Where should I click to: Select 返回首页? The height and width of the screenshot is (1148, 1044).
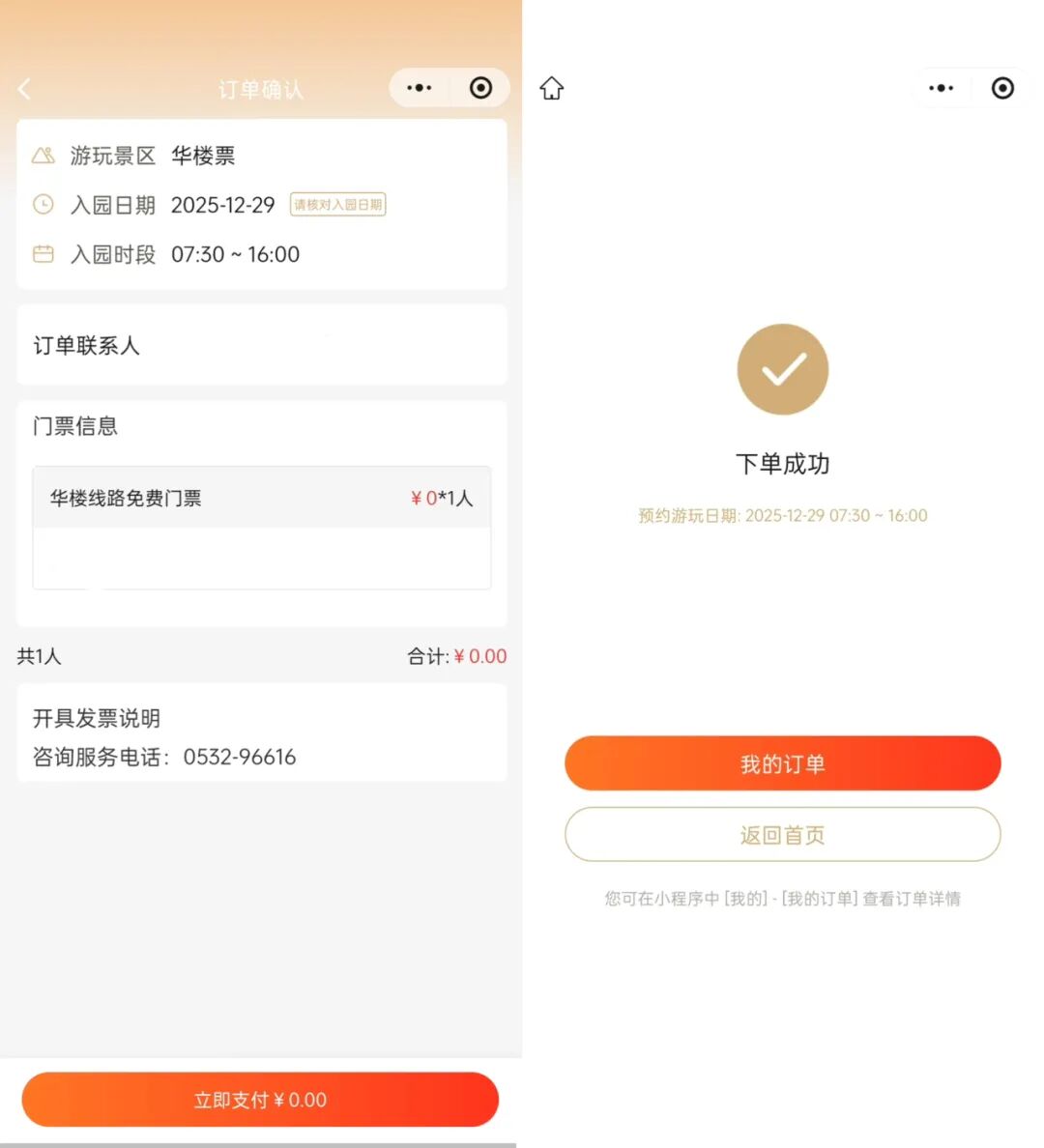click(x=782, y=835)
